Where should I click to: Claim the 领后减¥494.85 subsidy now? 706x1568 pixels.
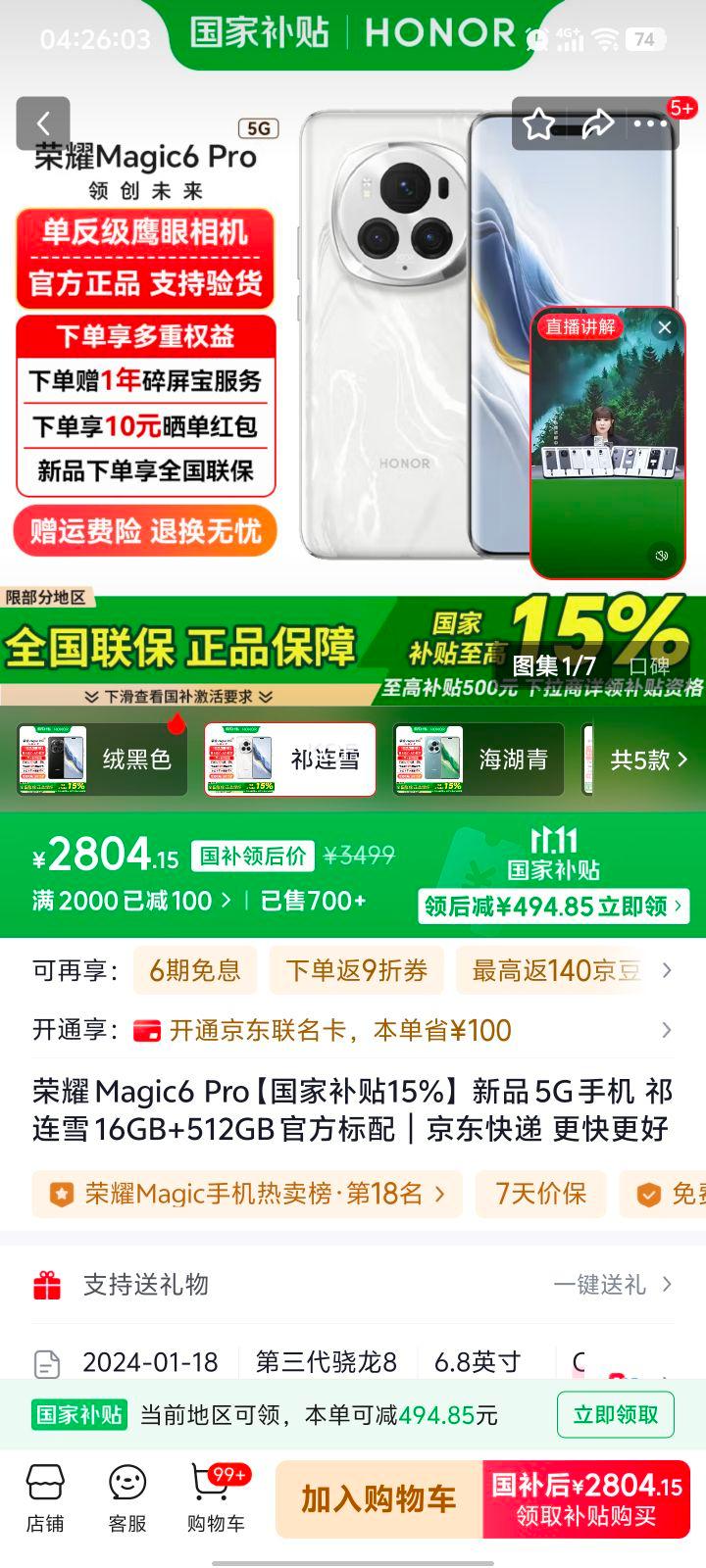click(x=553, y=906)
